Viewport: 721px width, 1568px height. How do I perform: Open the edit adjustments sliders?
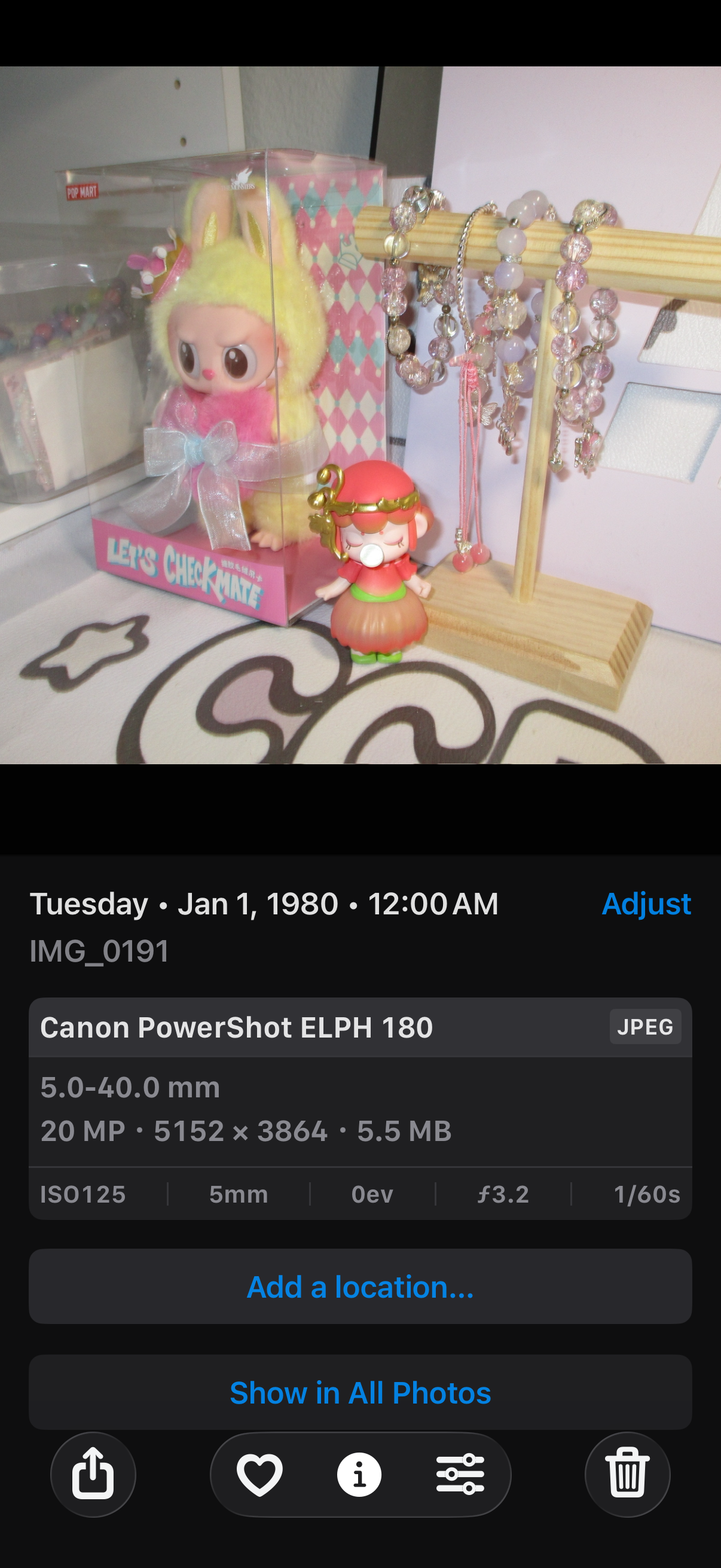tap(460, 1474)
